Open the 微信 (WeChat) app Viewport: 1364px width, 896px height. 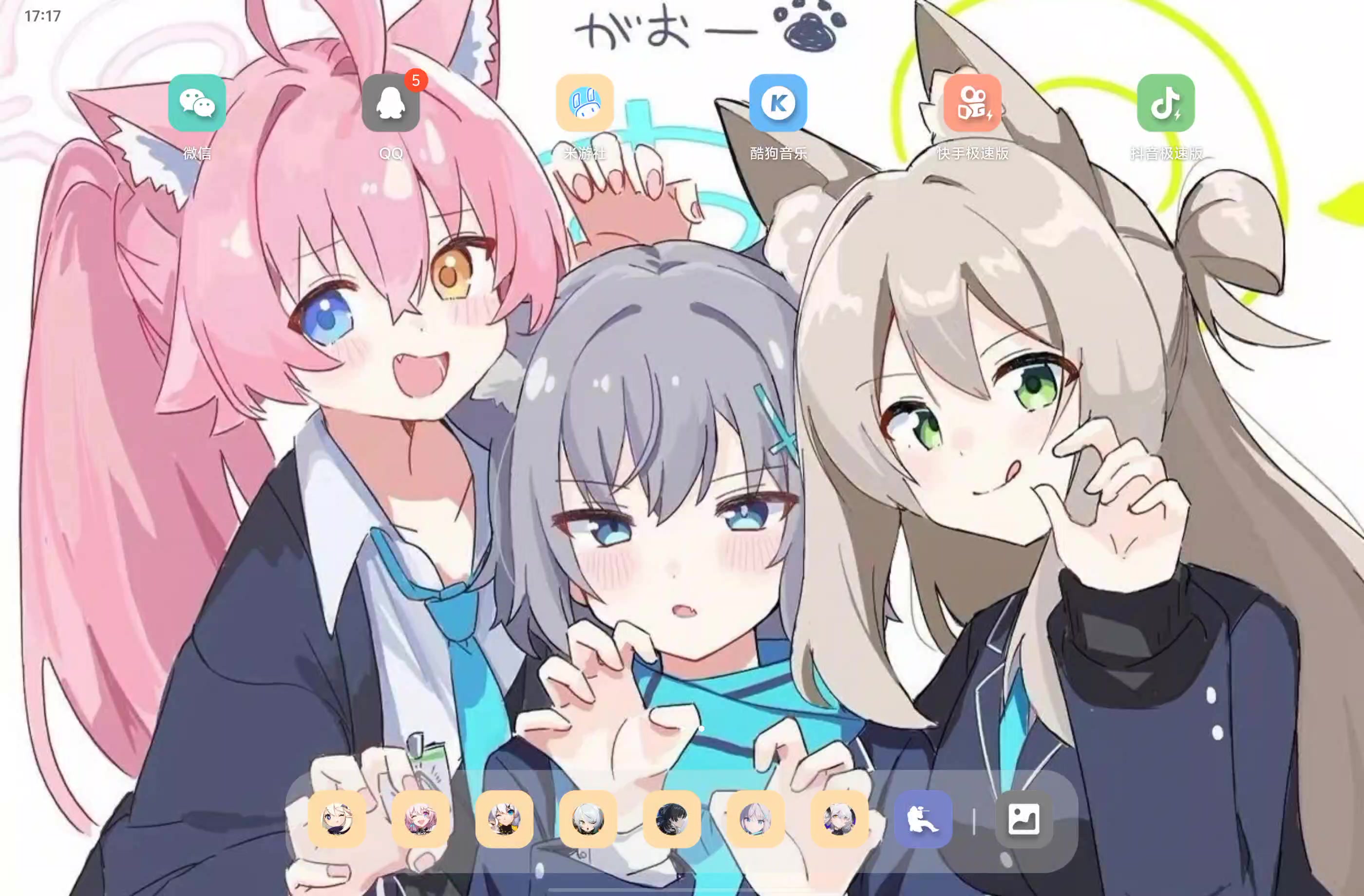click(x=197, y=103)
